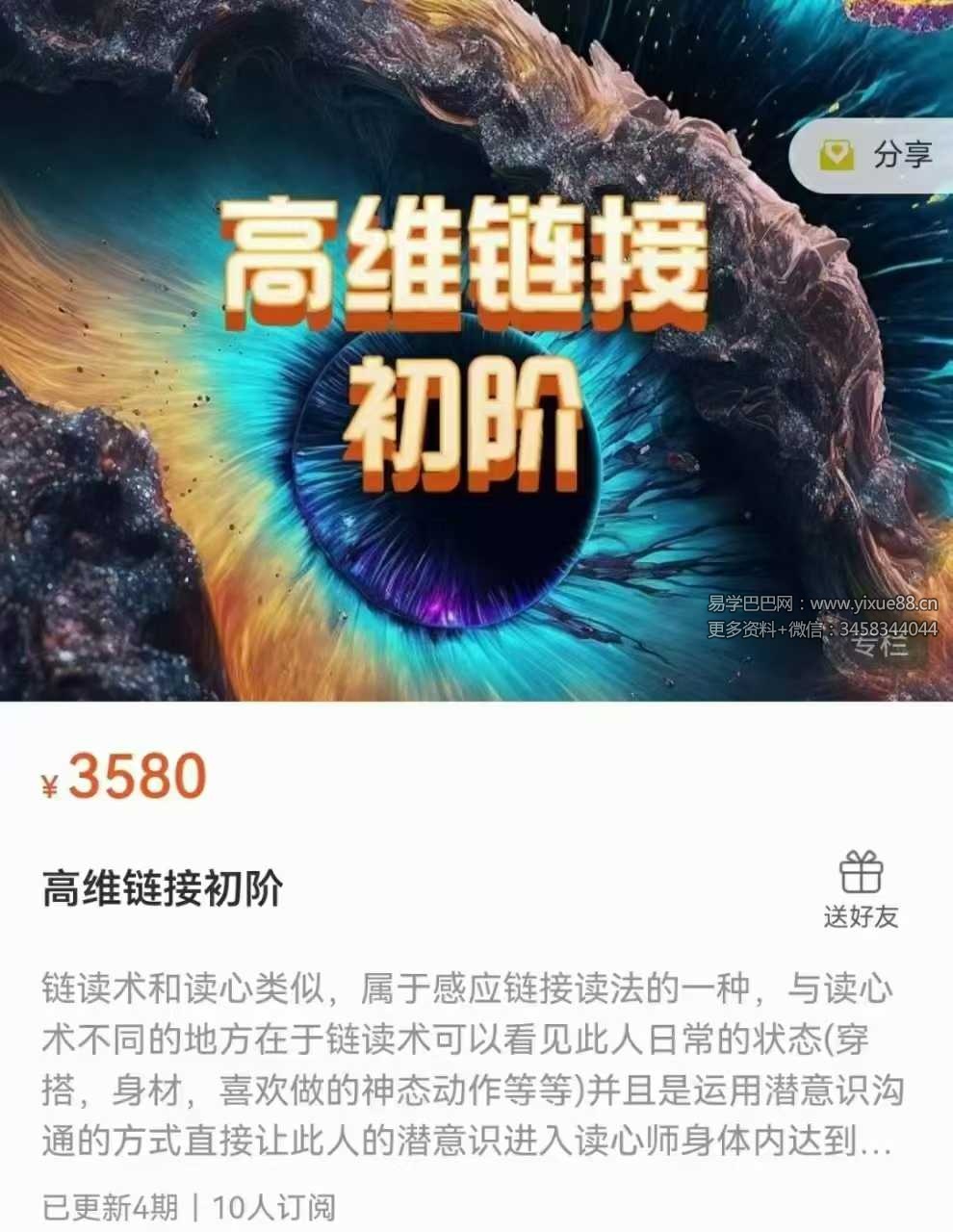Send this course to a friend via 送好友

(x=861, y=889)
